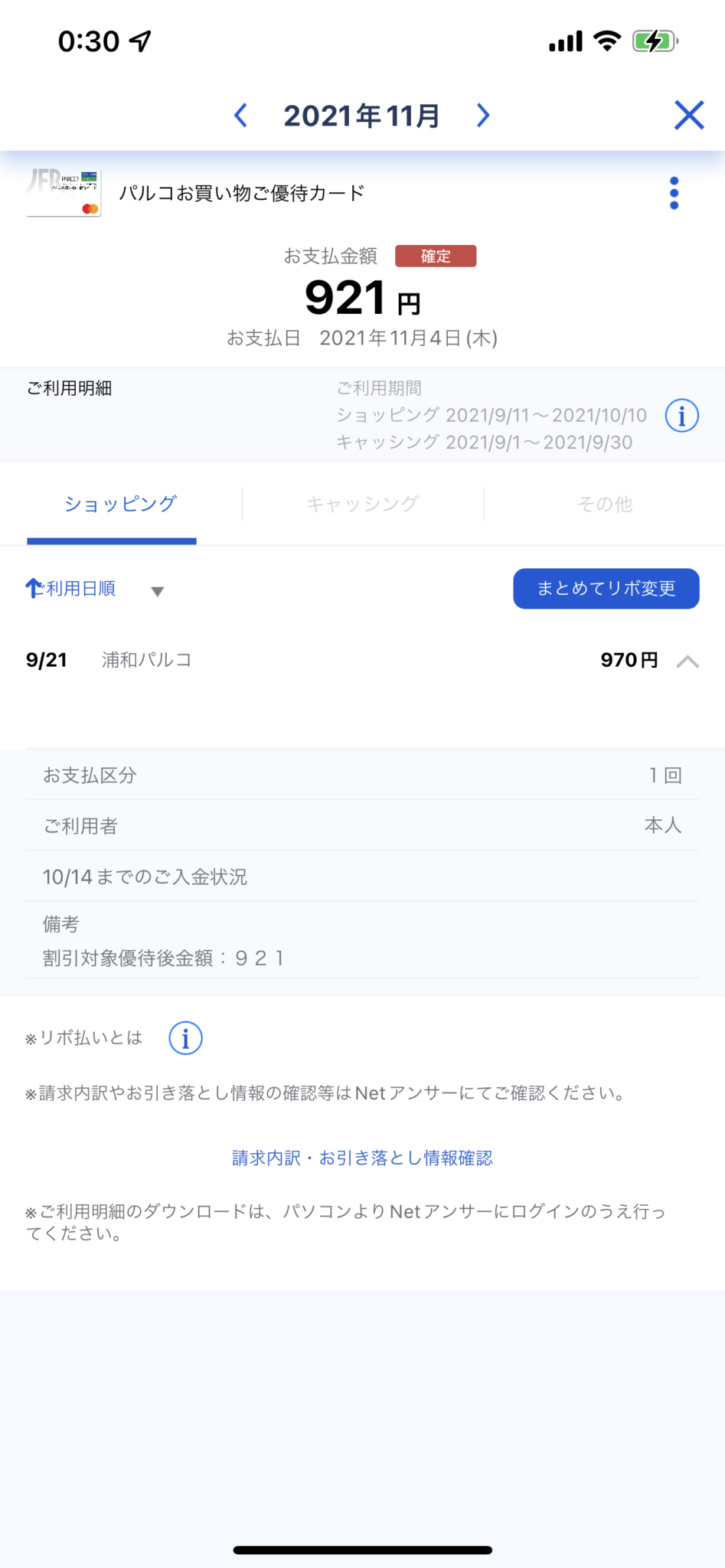The width and height of the screenshot is (725, 1568).
Task: Select the パルコお買い物ご優待カード card thumbnail
Action: point(64,194)
